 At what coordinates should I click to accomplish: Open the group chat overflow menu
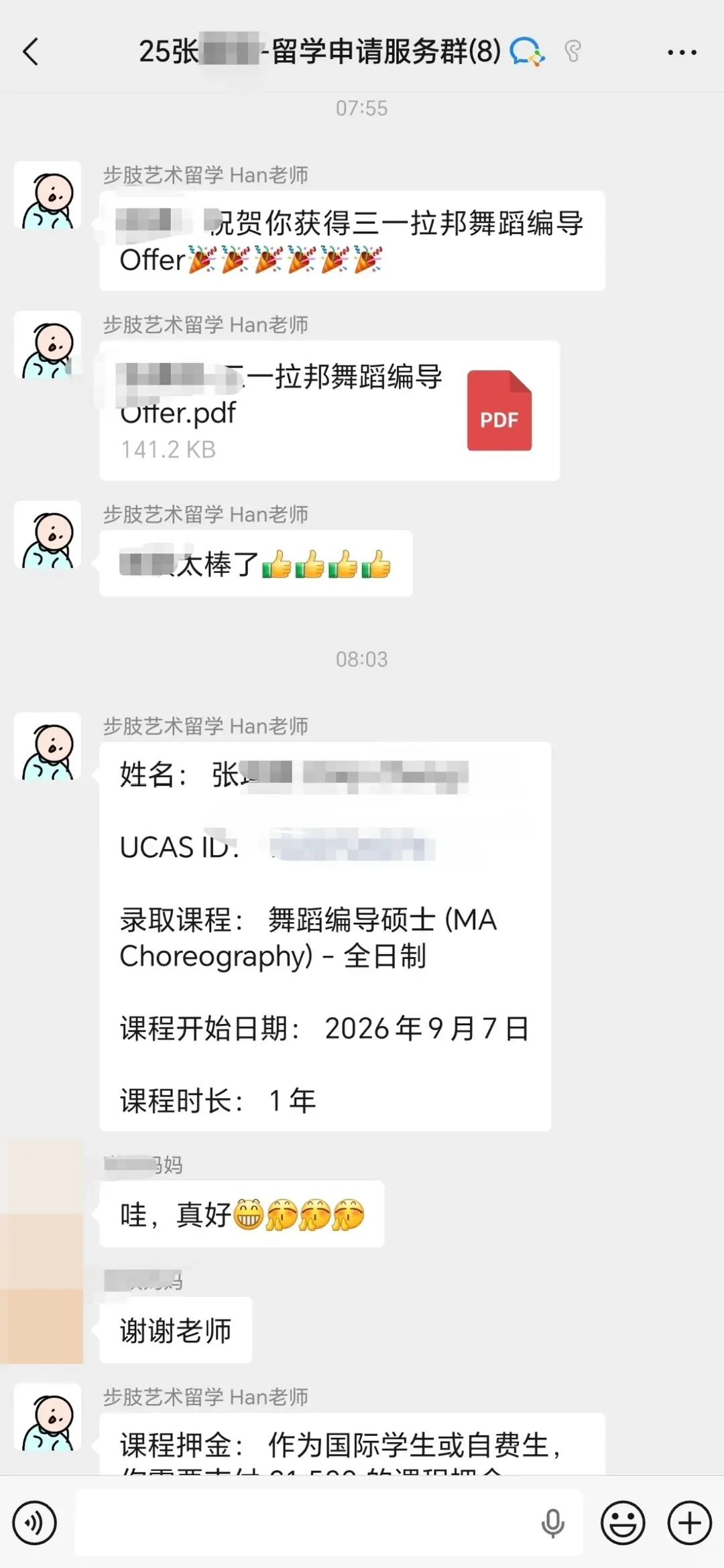coord(681,52)
